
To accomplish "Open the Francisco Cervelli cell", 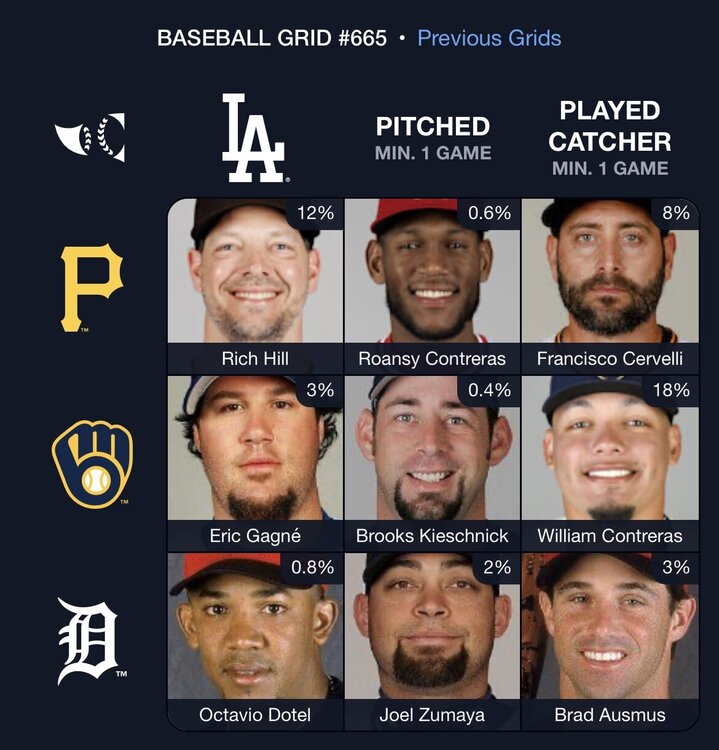I will (x=609, y=285).
